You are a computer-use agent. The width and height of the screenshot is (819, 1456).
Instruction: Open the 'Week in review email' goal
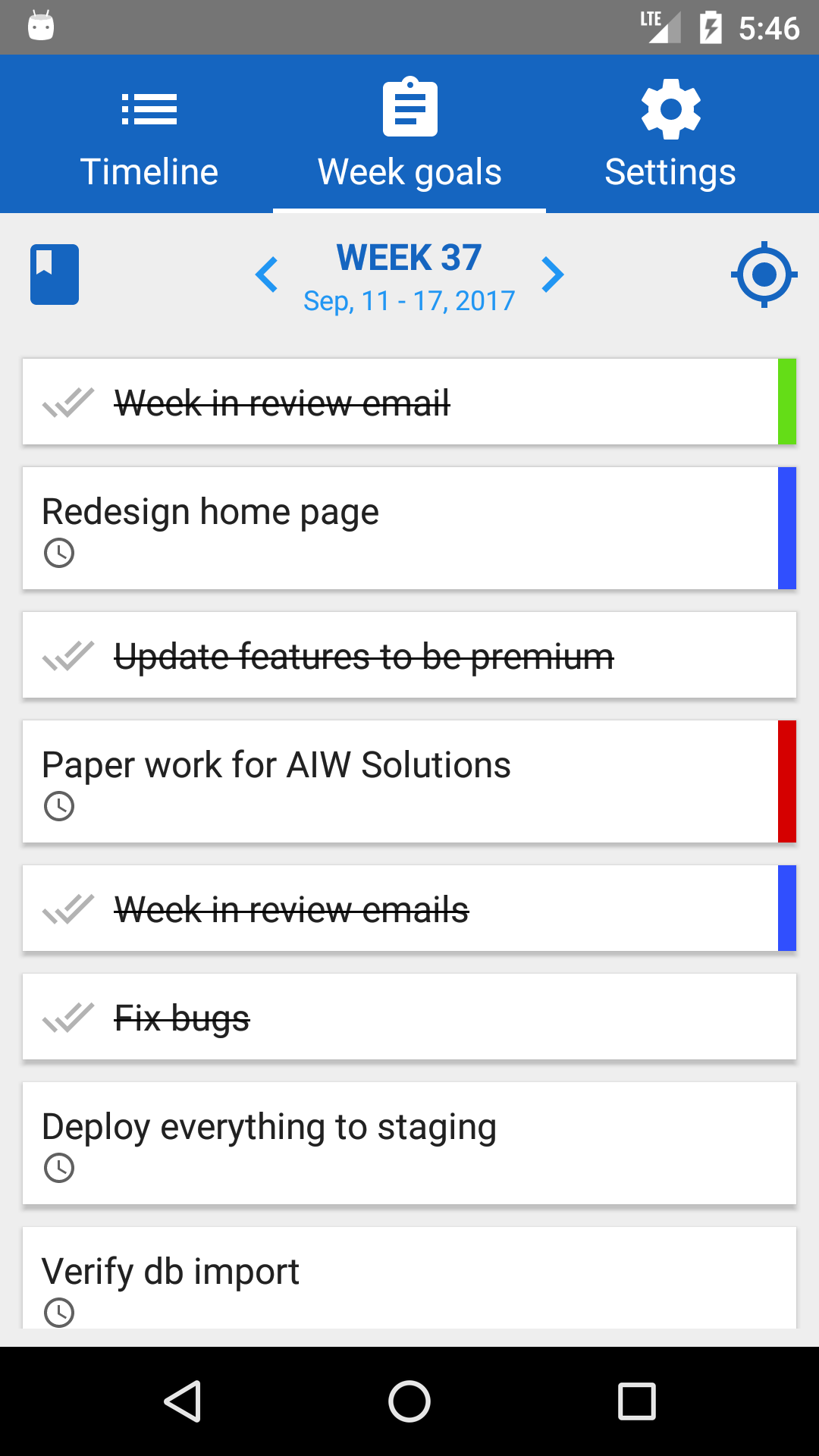point(400,402)
